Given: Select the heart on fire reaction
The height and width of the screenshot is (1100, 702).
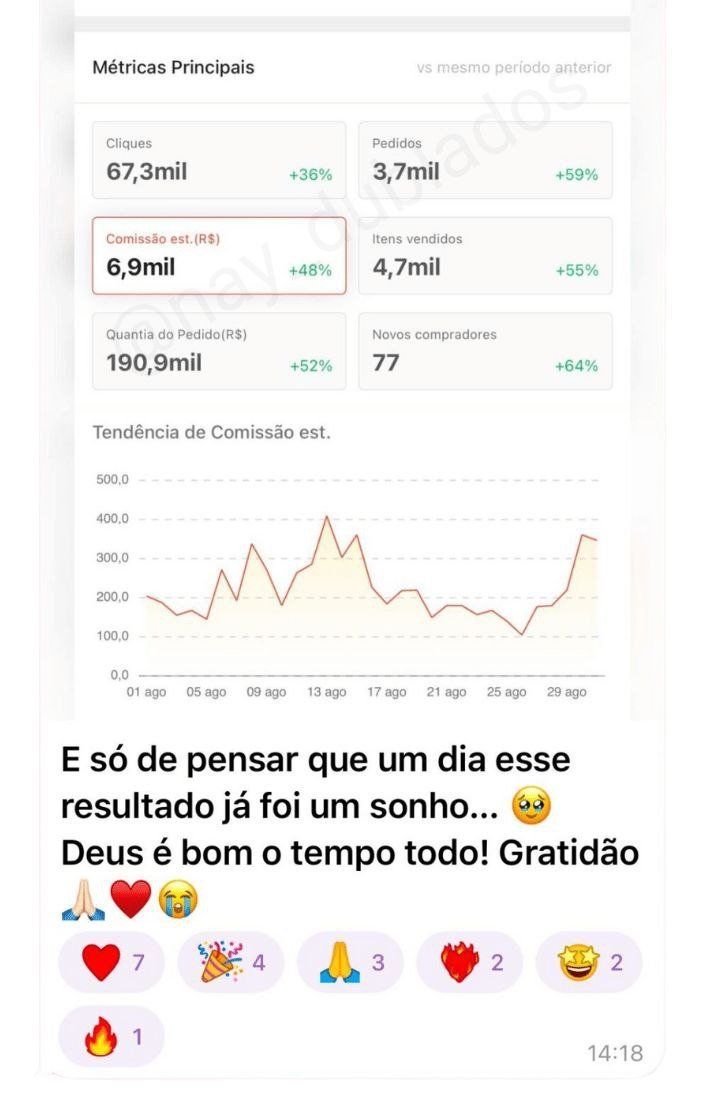Looking at the screenshot, I should tap(469, 963).
